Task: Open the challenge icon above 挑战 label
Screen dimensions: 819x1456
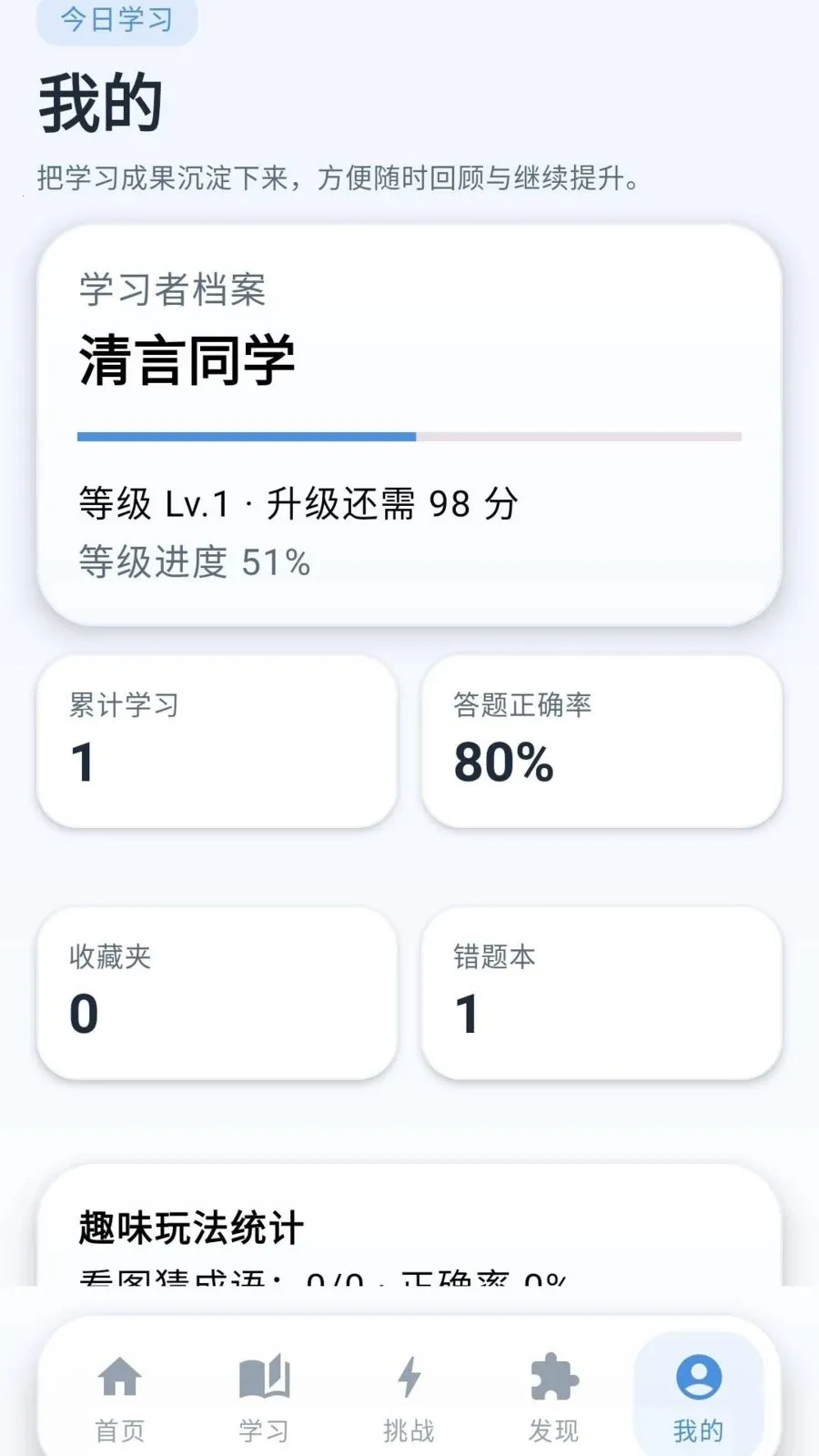Action: [x=409, y=1374]
